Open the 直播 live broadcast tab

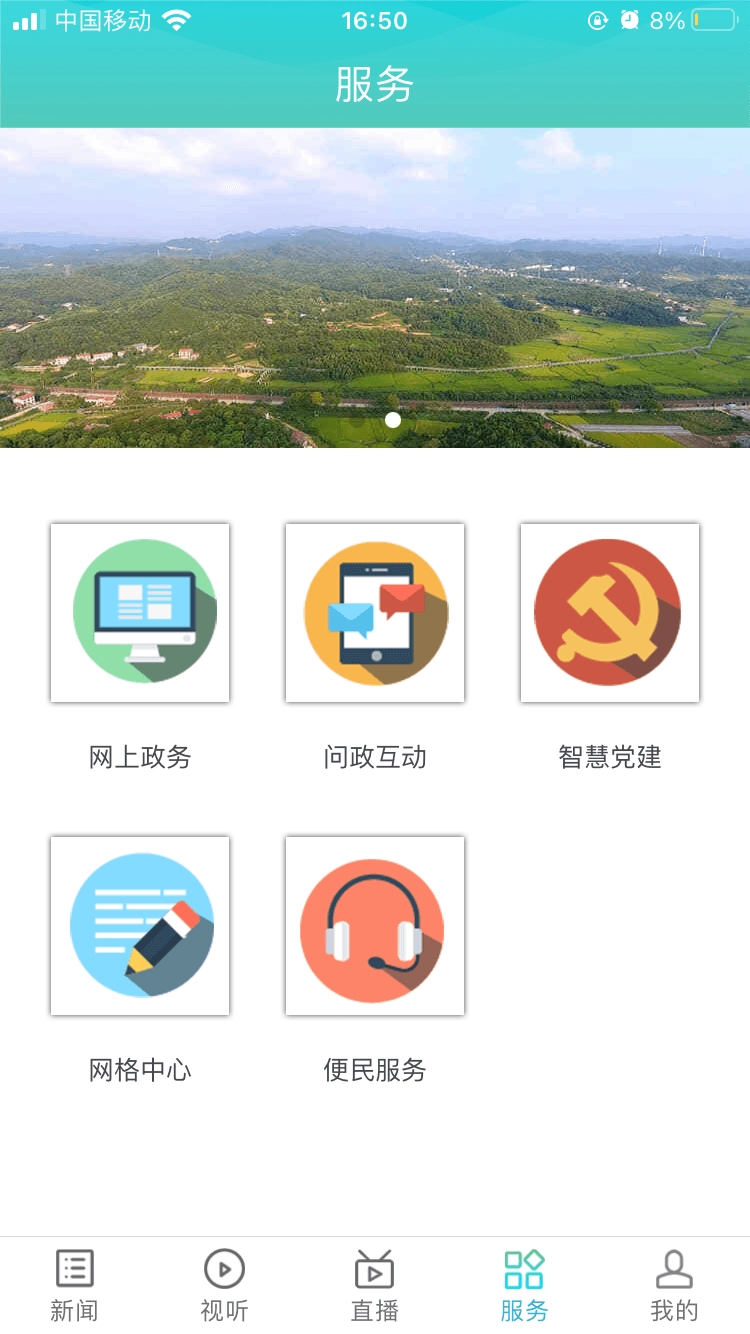[374, 1283]
